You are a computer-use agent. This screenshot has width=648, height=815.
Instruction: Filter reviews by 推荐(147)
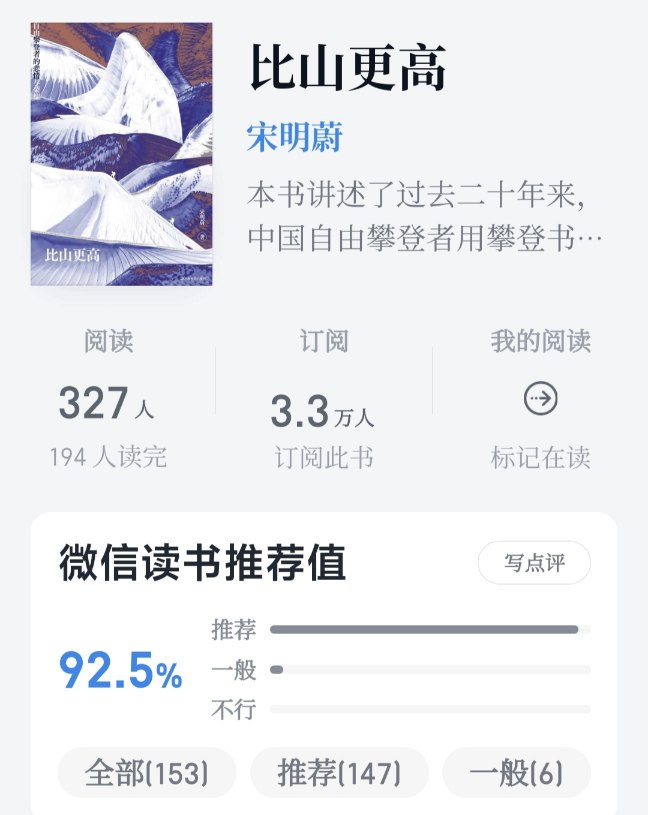point(339,773)
